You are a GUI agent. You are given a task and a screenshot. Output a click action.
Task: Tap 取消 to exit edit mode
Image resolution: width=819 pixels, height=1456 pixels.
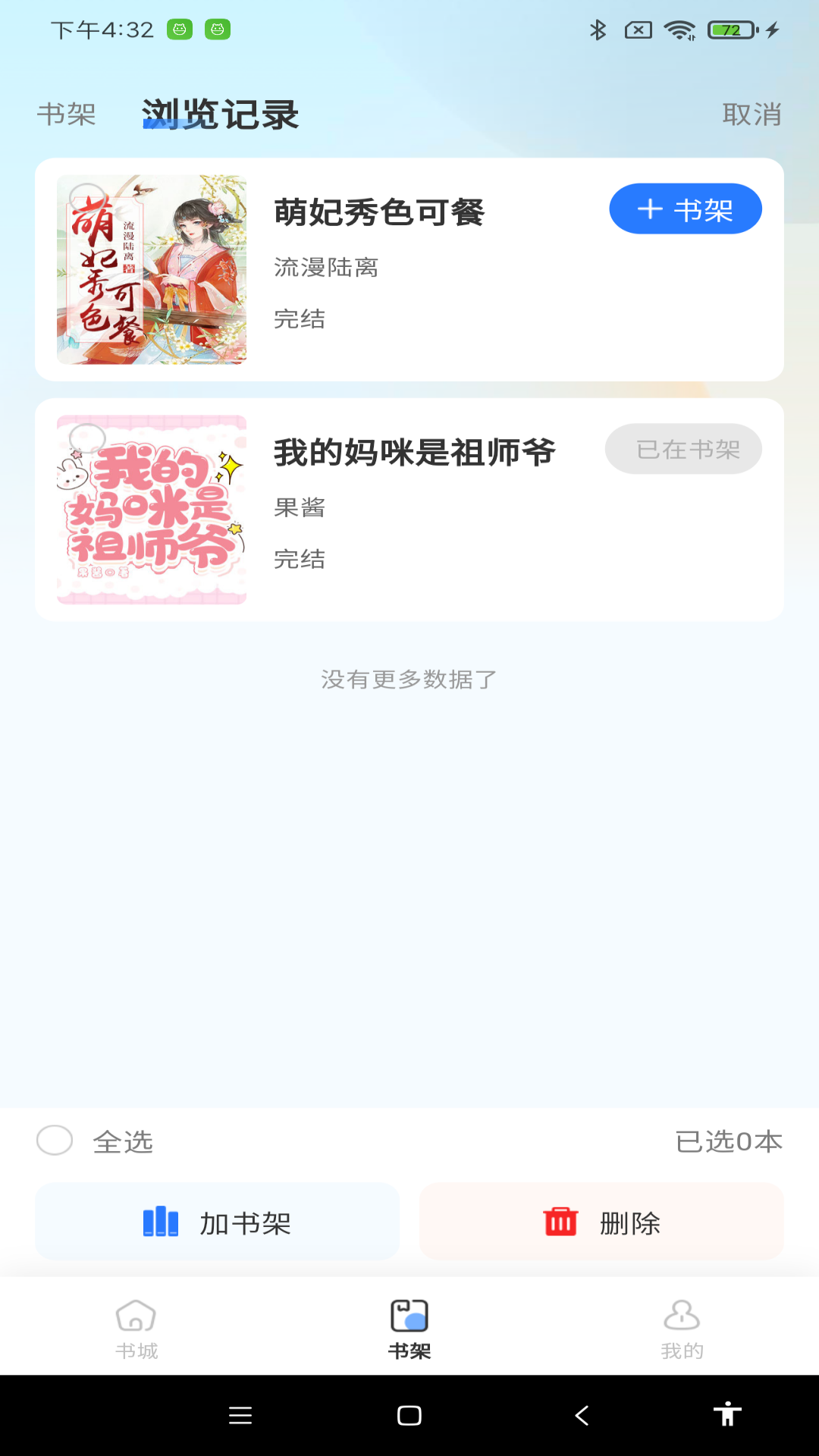751,115
